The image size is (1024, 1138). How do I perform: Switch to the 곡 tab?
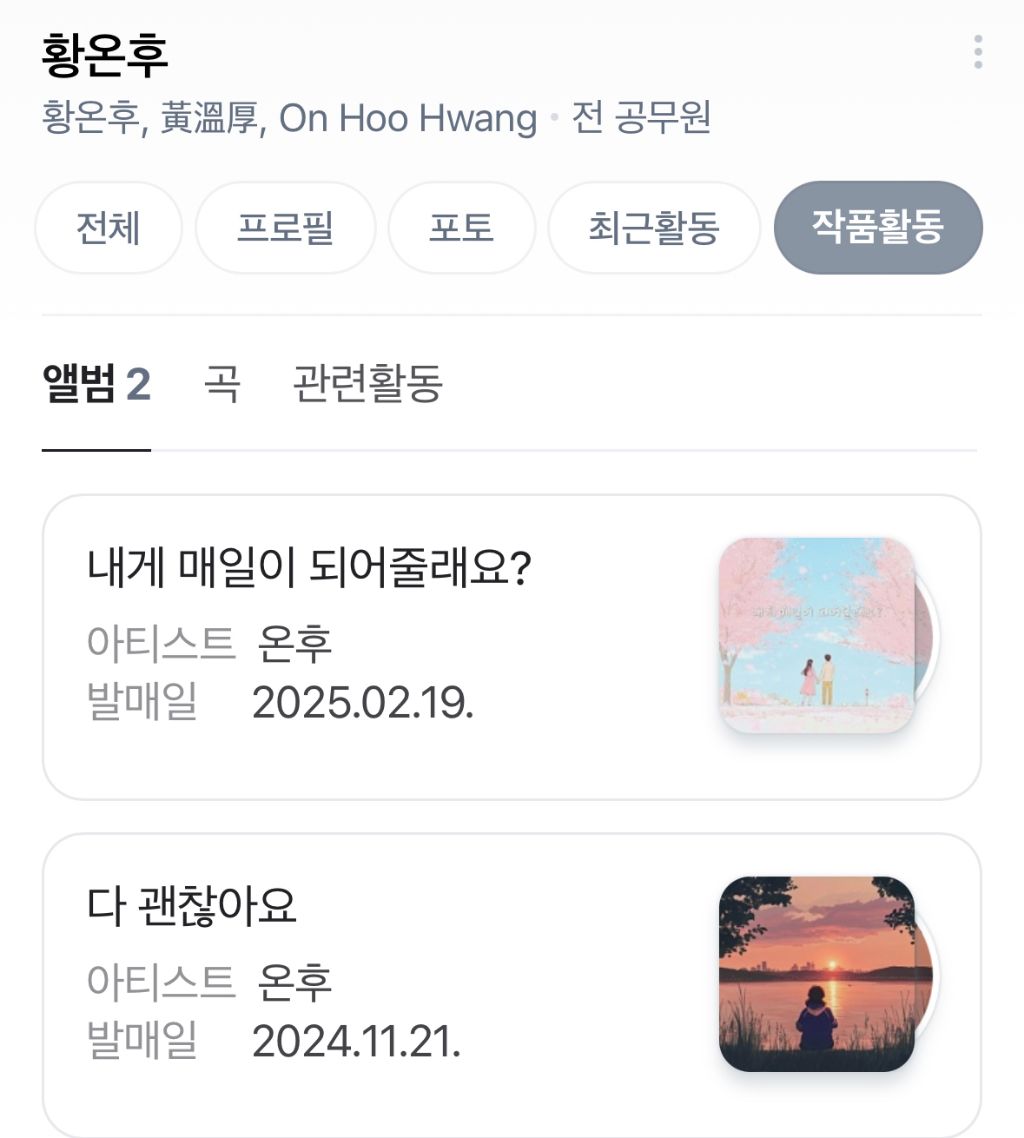point(222,385)
